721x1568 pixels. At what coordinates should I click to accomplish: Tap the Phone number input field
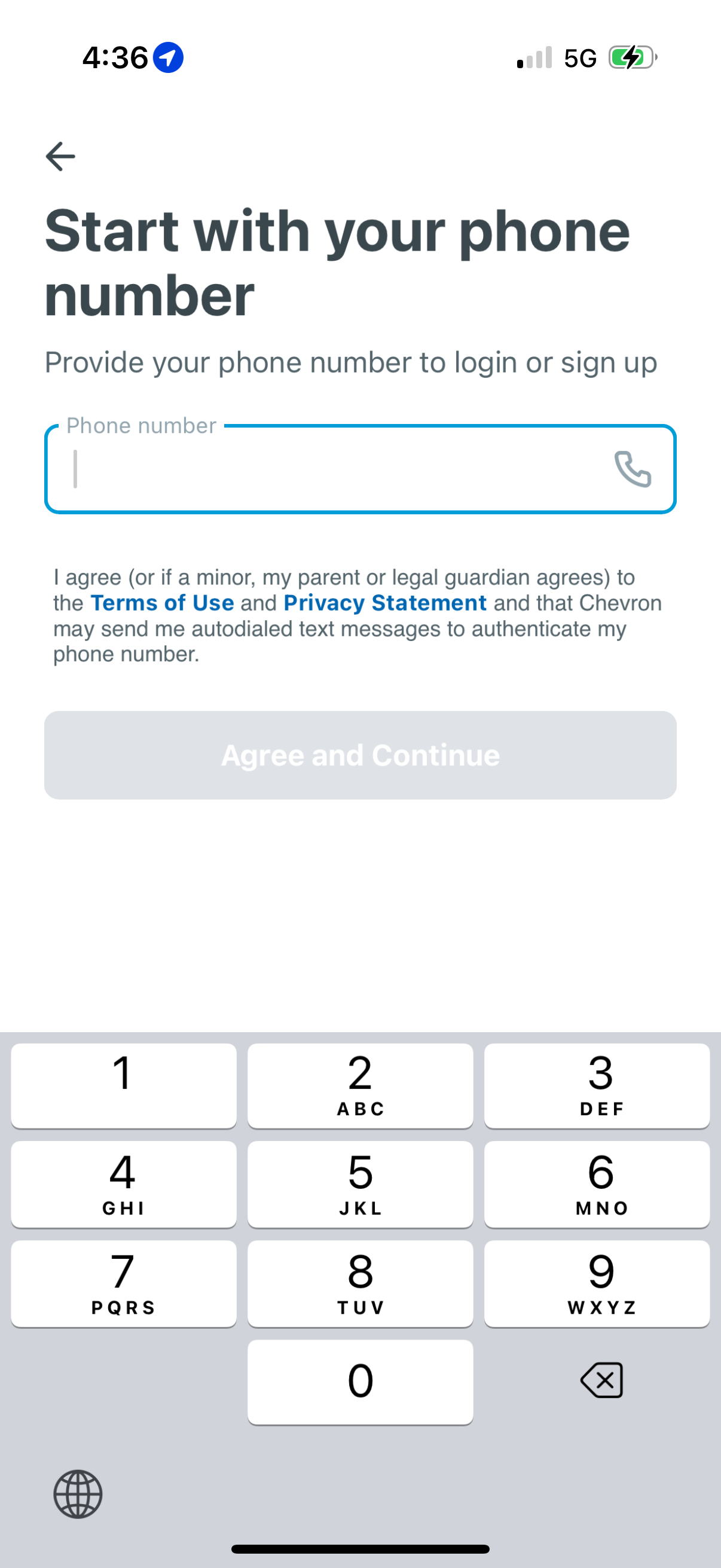[304, 471]
